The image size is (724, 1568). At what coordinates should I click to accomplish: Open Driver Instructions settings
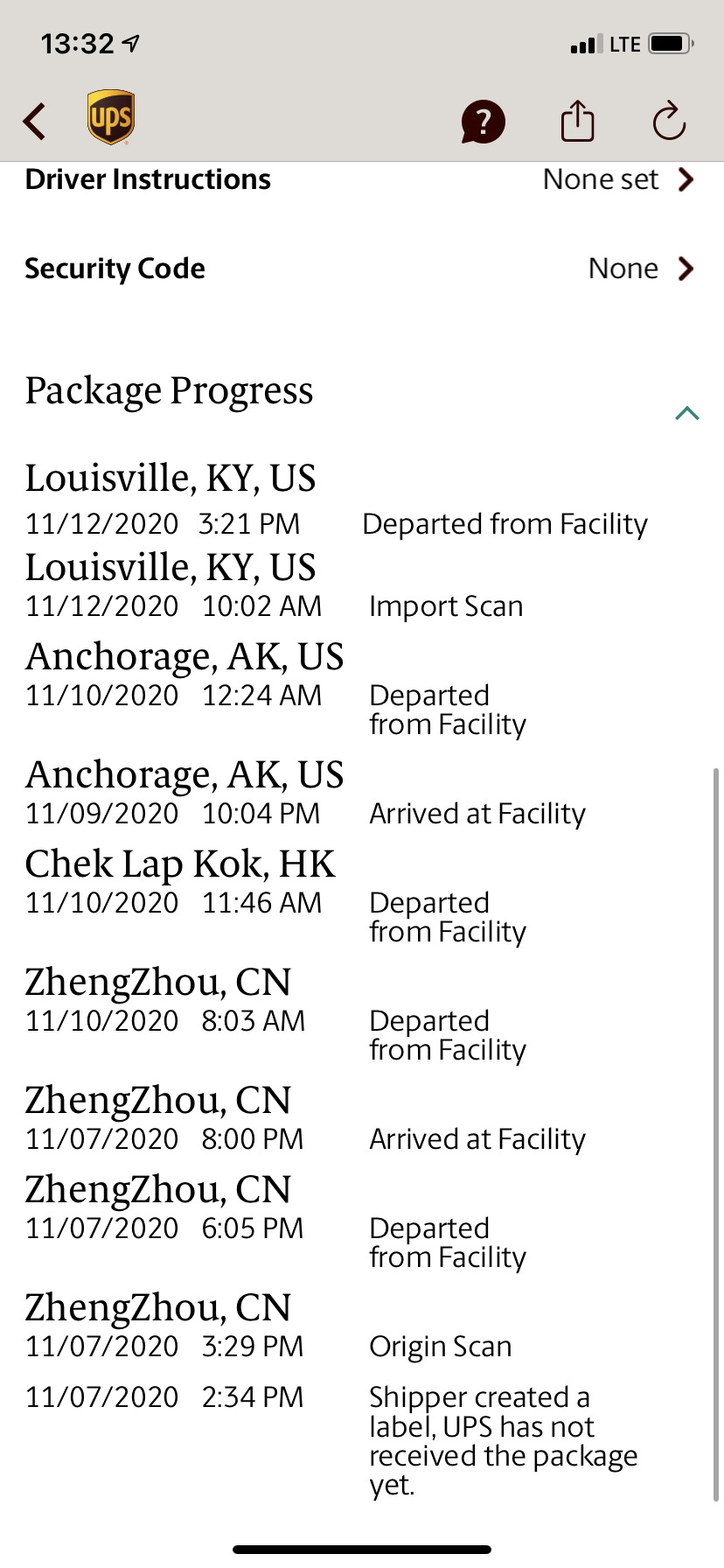(362, 179)
